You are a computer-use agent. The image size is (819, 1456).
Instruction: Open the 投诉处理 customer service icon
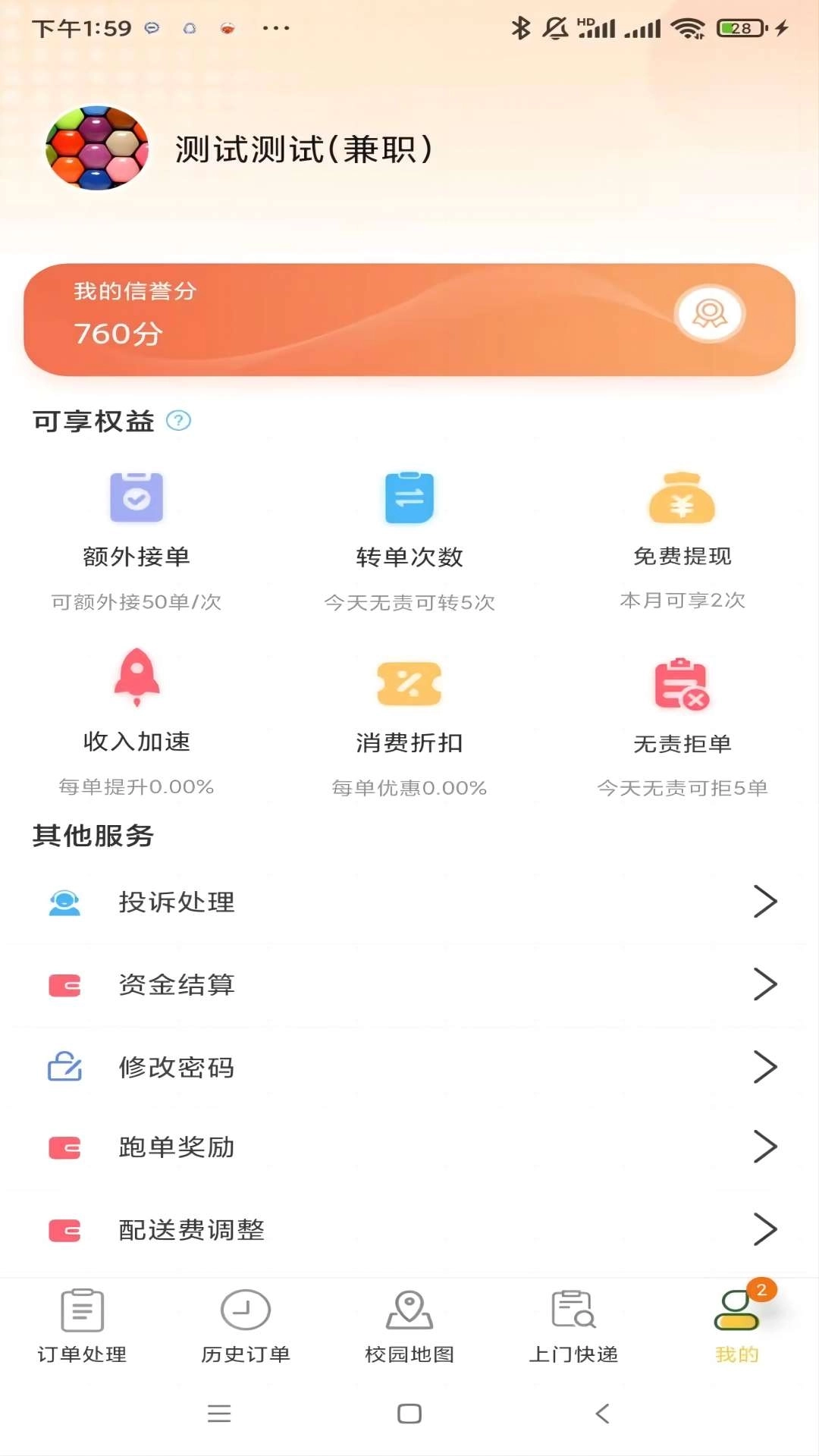65,902
